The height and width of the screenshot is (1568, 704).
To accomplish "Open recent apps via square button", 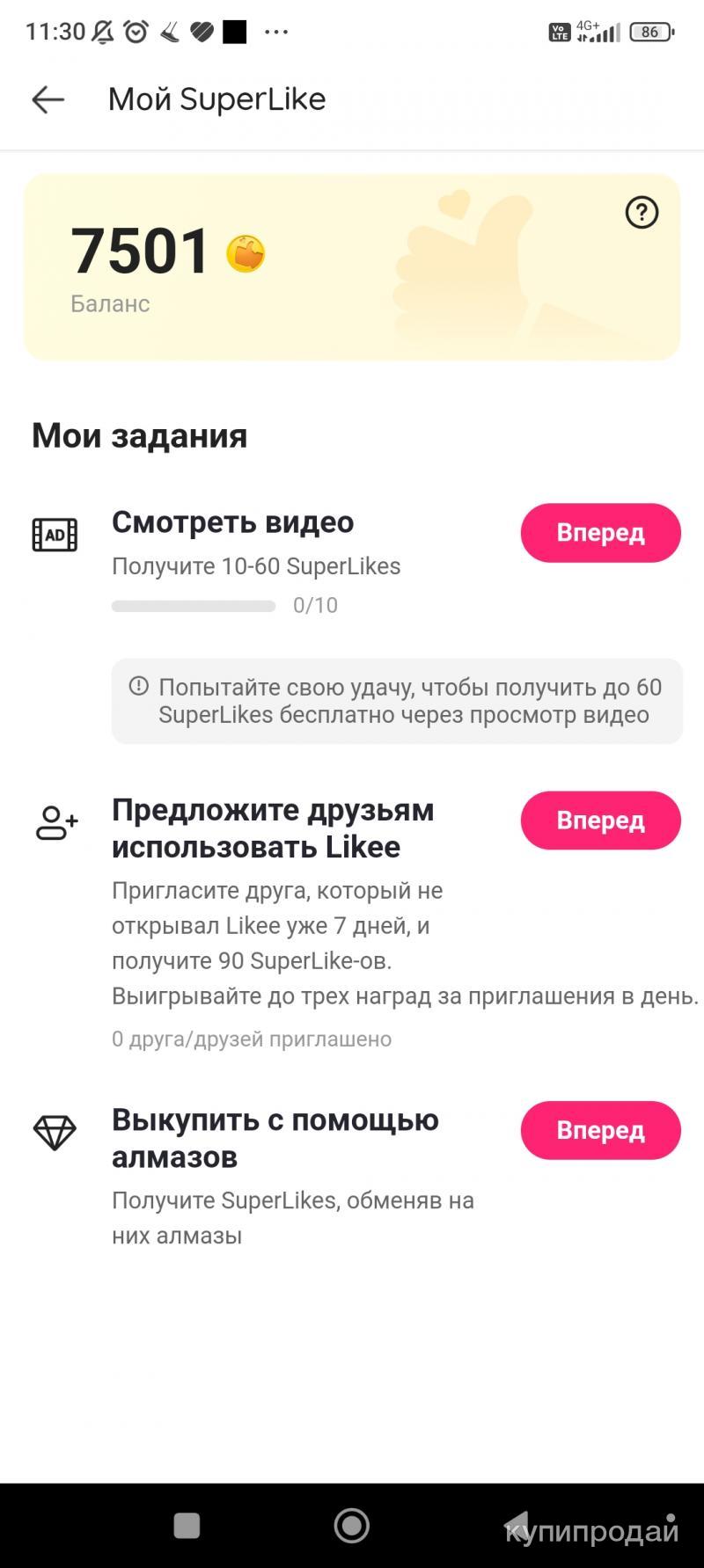I will point(187,1525).
